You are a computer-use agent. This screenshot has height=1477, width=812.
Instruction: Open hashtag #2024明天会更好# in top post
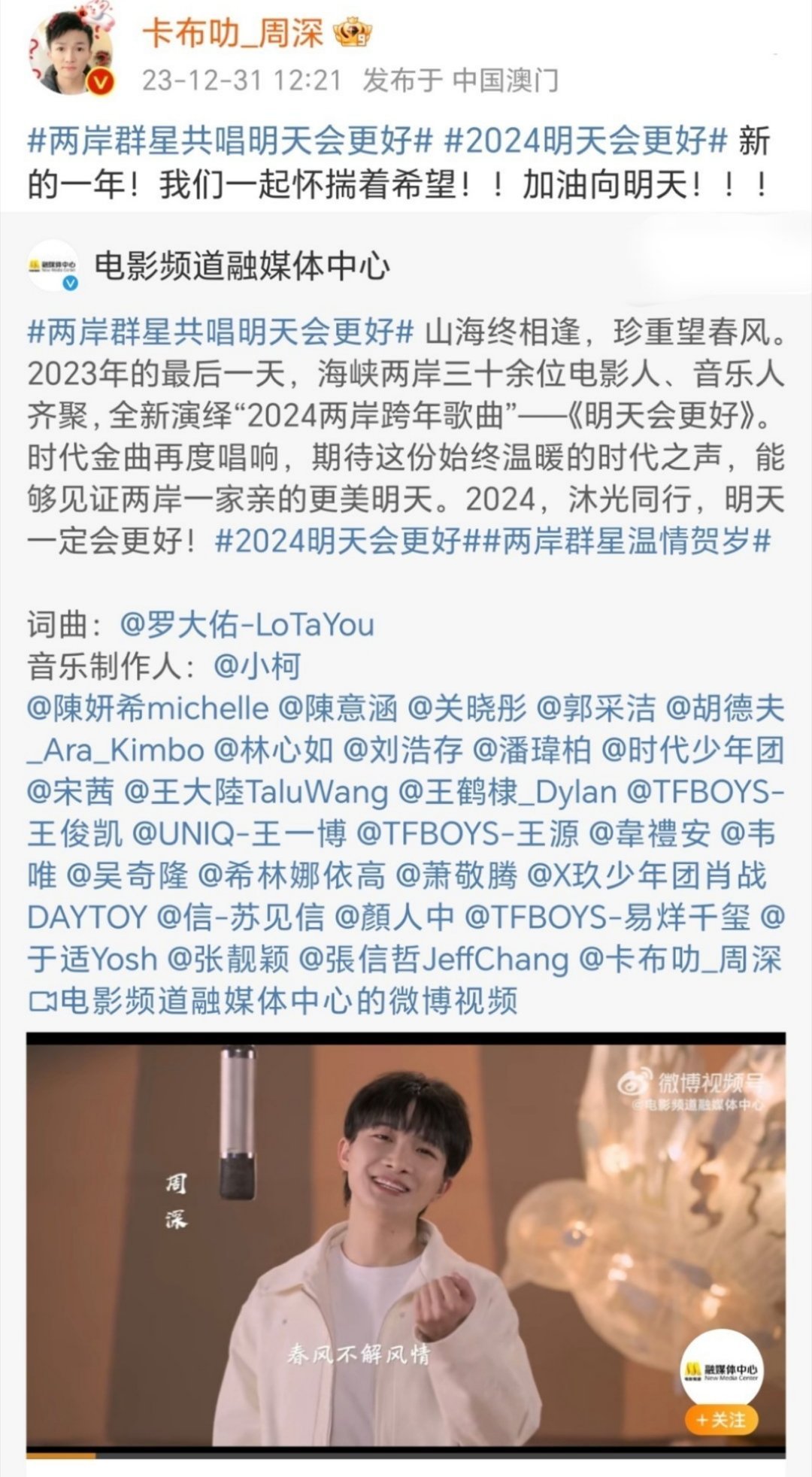586,141
